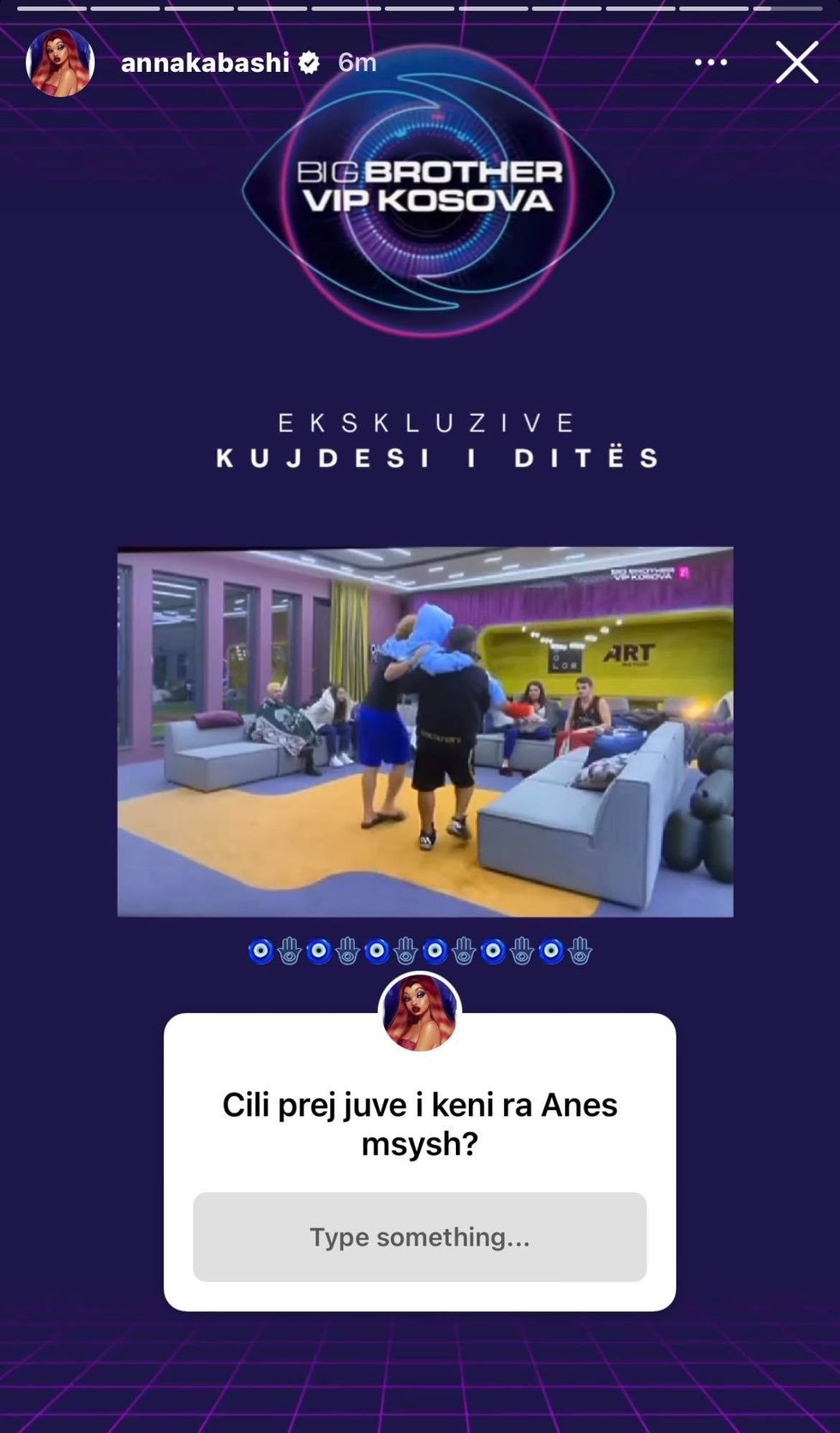Tap the annakabashi username
840x1433 pixels.
point(205,63)
